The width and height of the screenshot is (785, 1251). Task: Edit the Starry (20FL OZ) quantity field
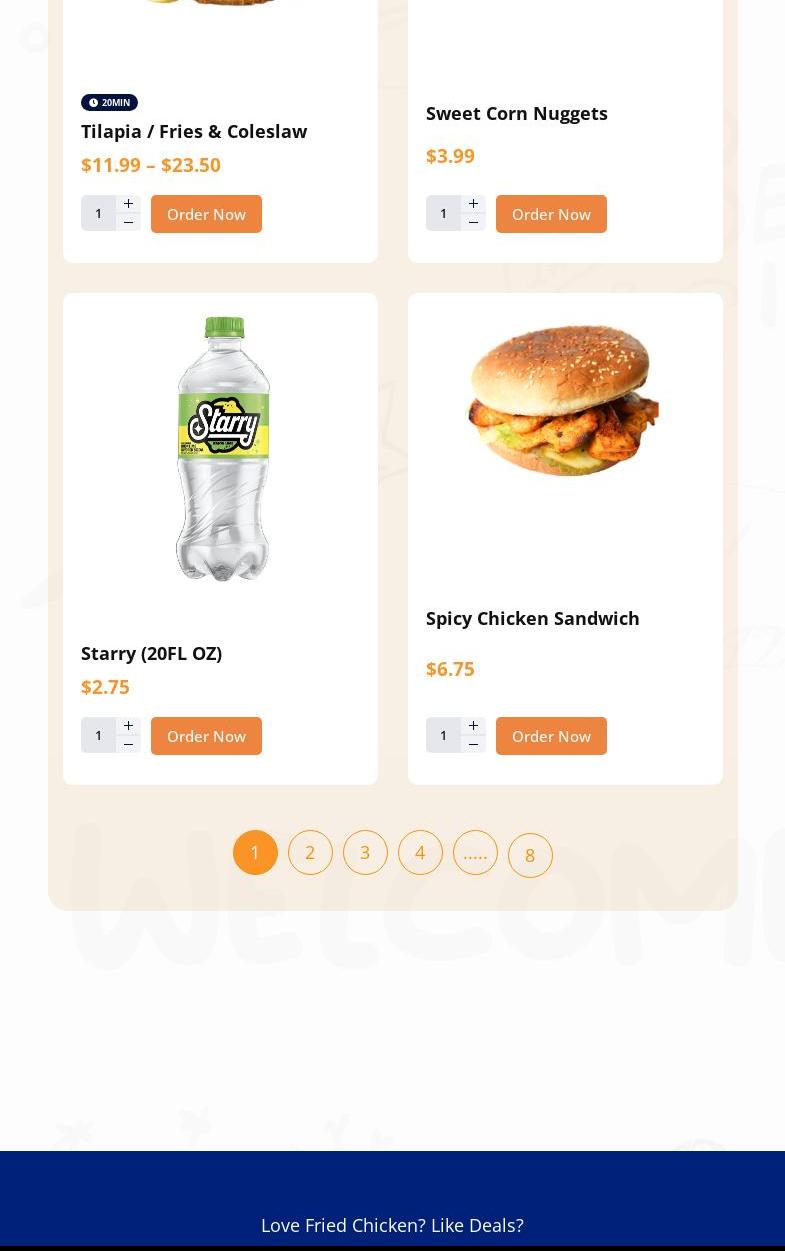(x=98, y=735)
